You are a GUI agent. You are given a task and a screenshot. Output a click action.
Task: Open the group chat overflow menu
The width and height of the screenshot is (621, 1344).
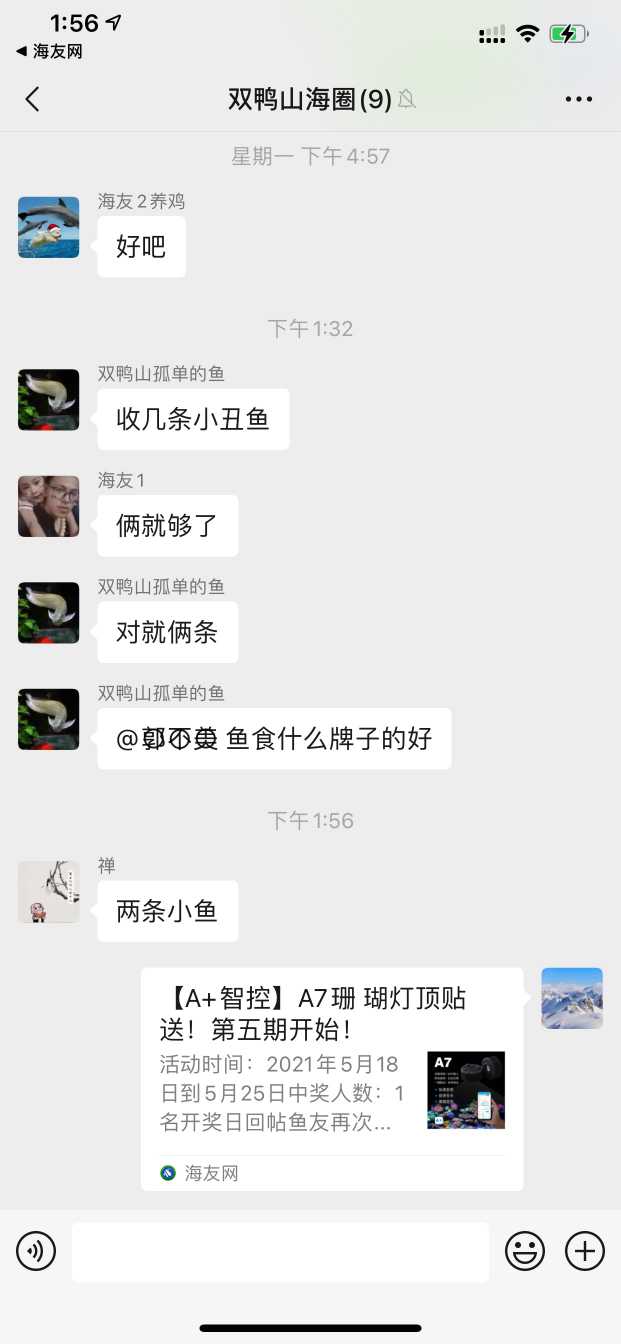579,99
